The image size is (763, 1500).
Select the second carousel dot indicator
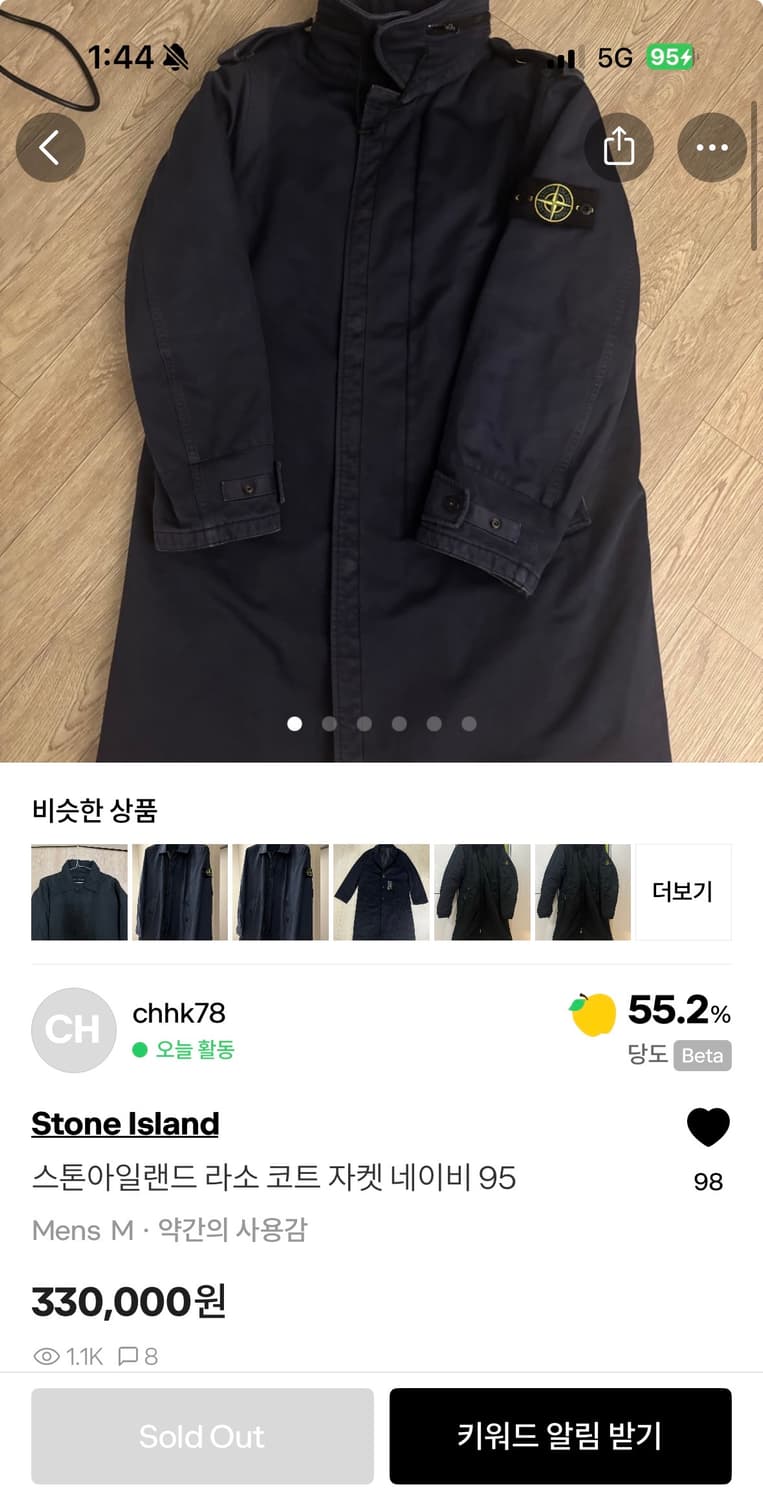point(328,722)
